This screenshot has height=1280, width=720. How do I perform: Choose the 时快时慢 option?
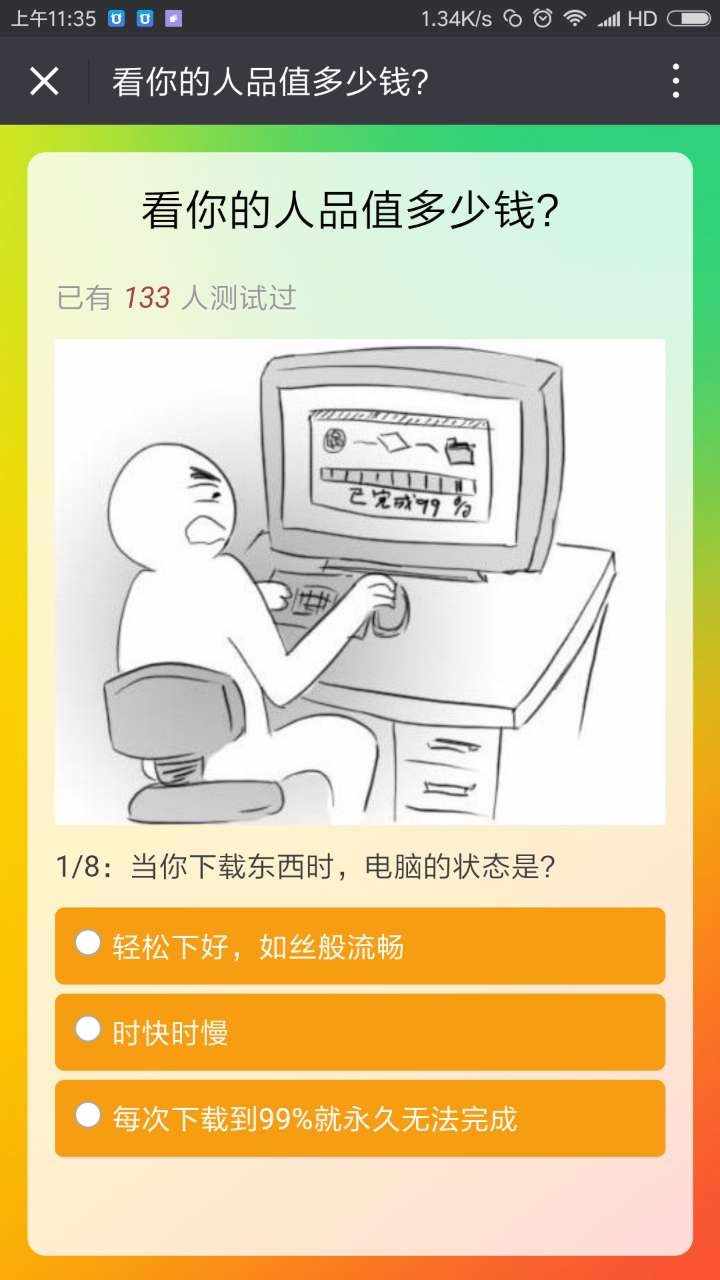click(x=360, y=1032)
